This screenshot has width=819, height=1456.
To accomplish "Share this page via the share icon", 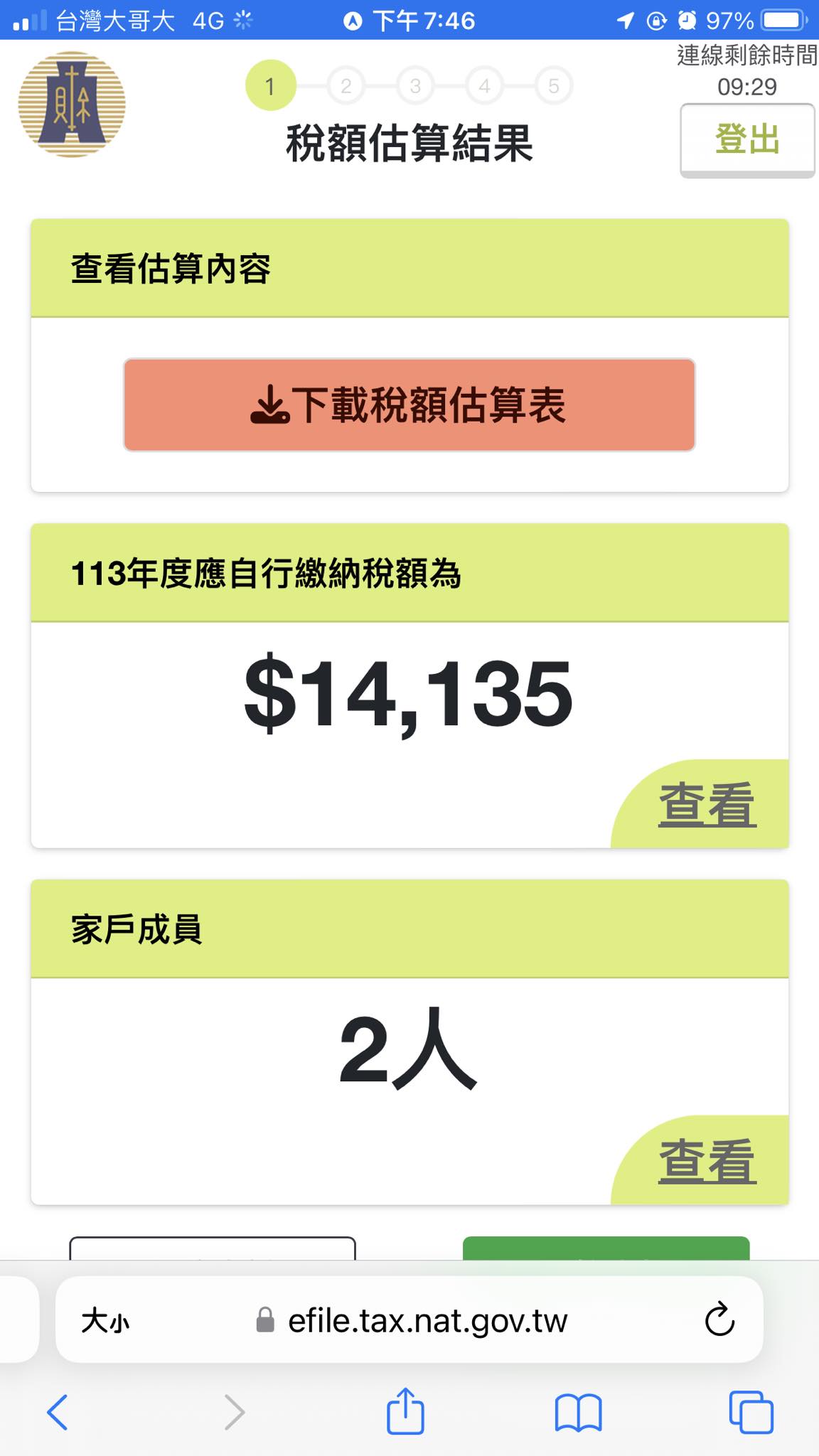I will 405,1410.
